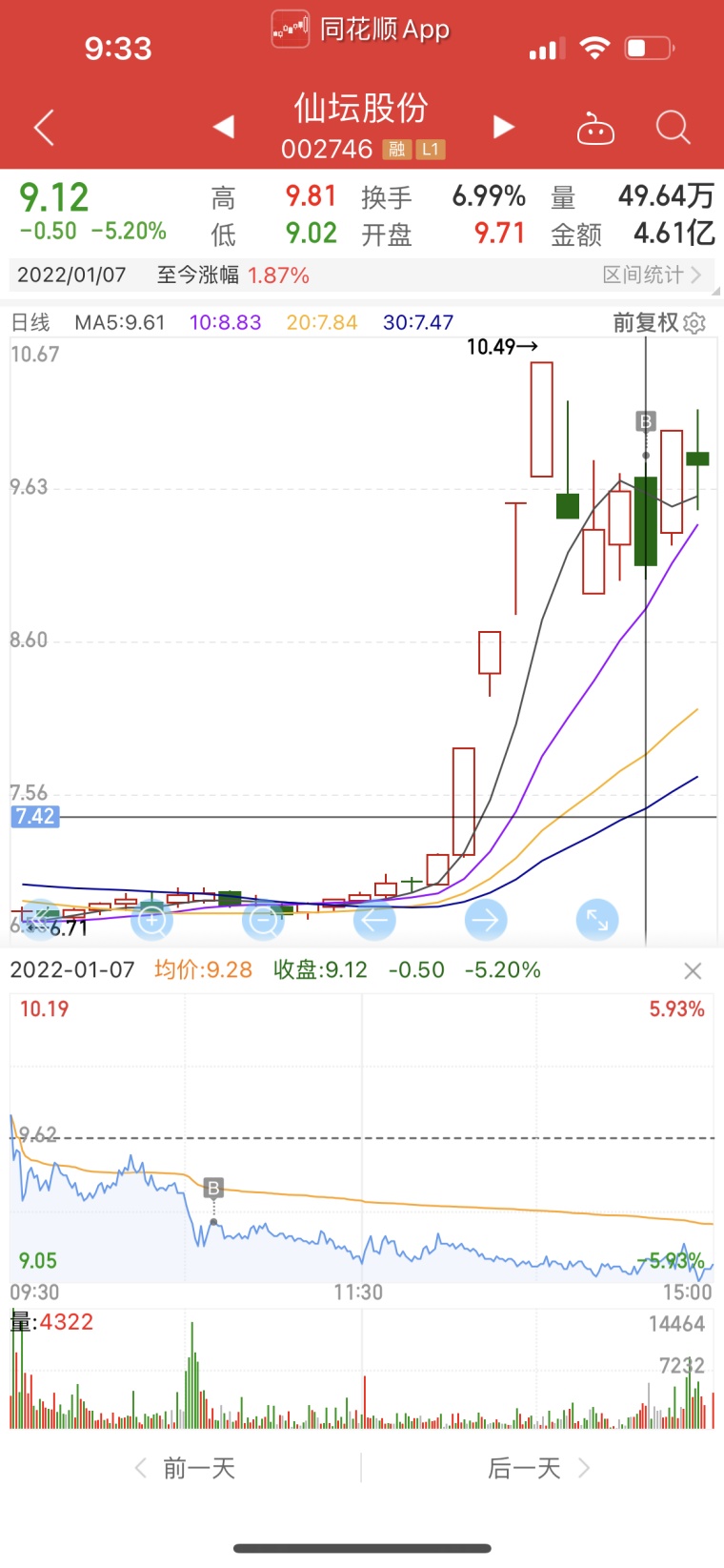Zoom in the K-line chart
Screen dimensions: 724x1568
[151, 920]
